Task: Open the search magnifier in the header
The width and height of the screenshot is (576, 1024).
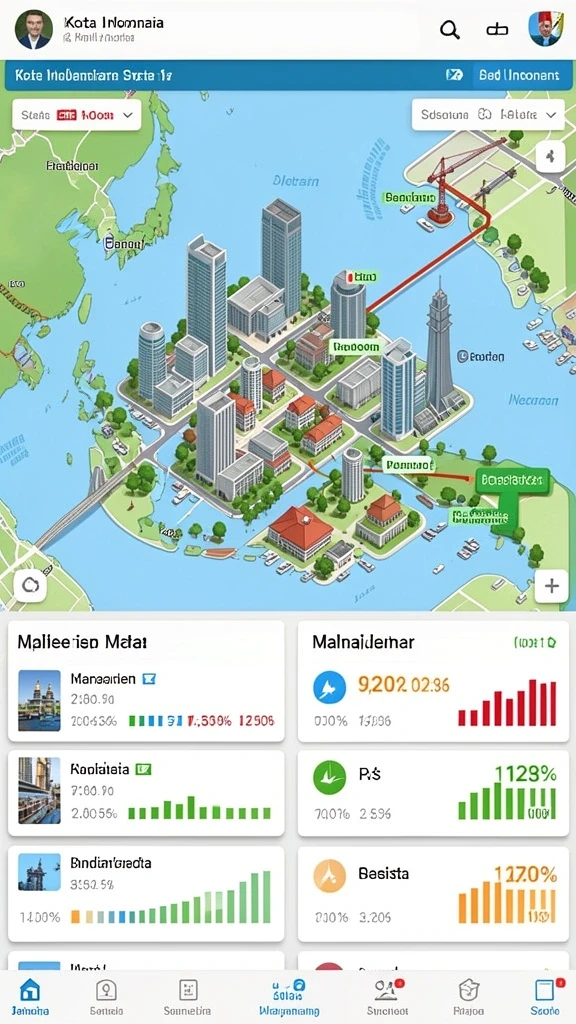Action: pos(449,29)
